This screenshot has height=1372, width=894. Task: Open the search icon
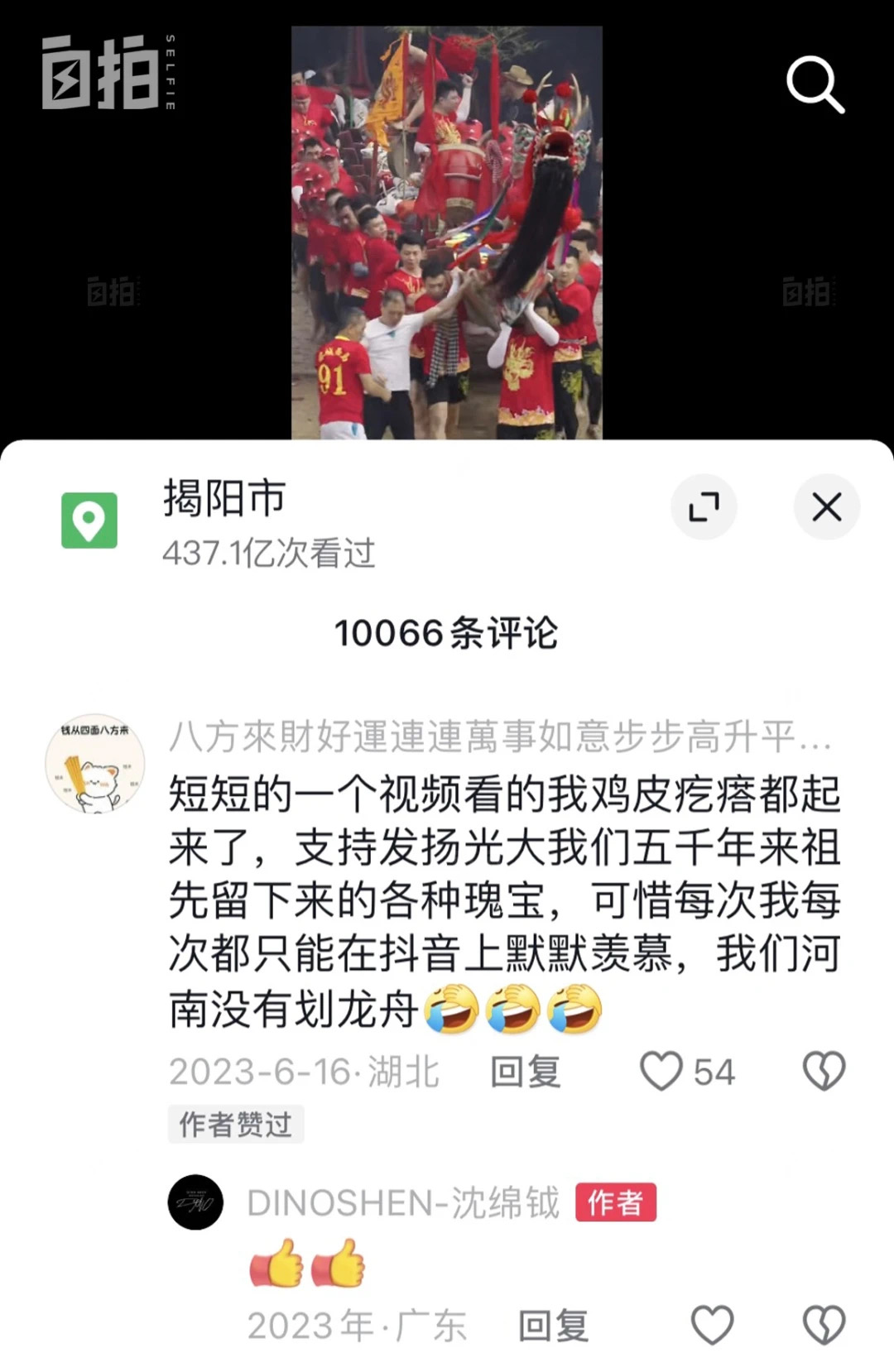pos(815,84)
